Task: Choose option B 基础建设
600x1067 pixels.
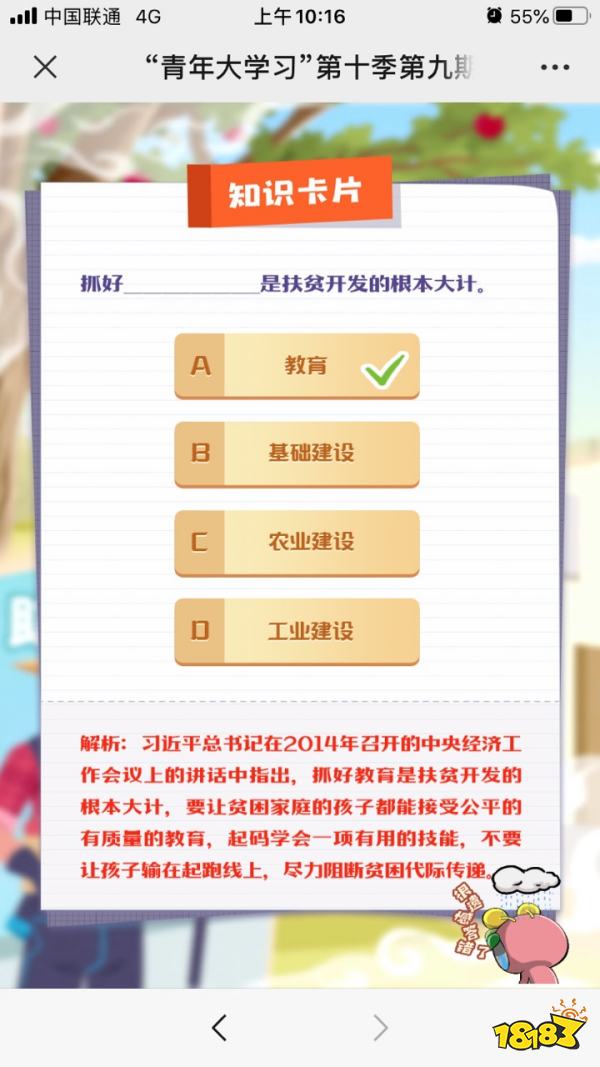Action: point(296,453)
